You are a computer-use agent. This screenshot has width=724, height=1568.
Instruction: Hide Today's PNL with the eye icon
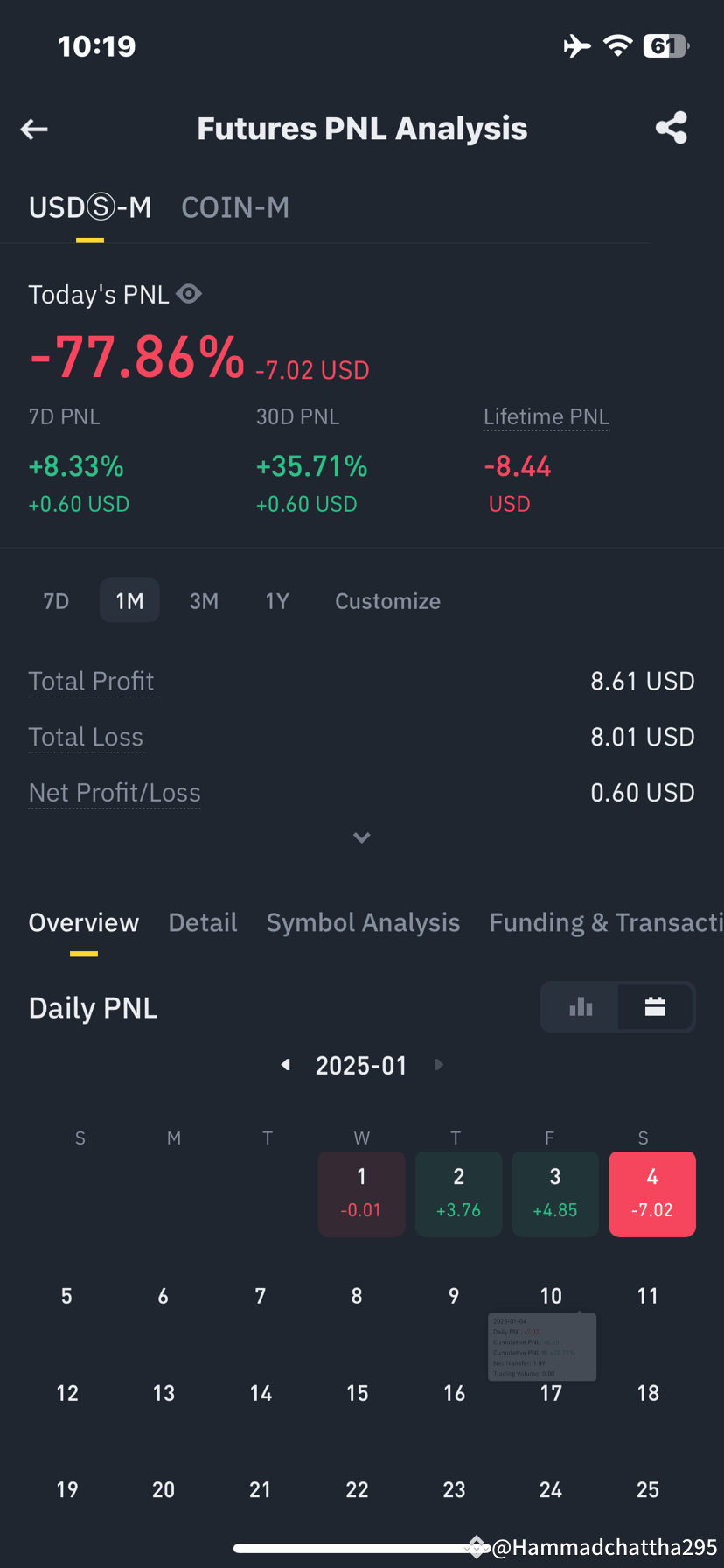click(x=189, y=294)
